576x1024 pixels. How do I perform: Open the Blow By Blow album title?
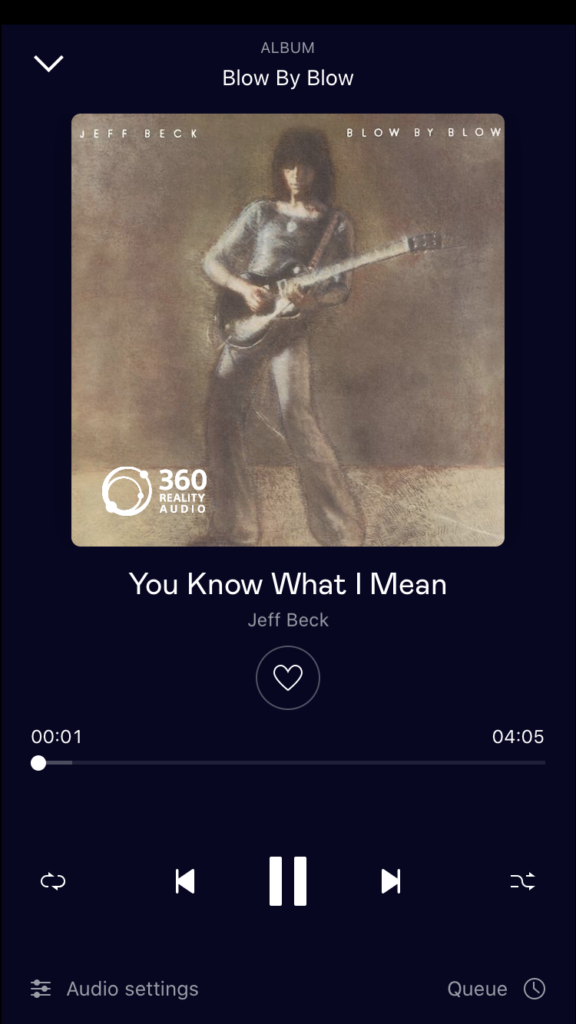tap(288, 78)
